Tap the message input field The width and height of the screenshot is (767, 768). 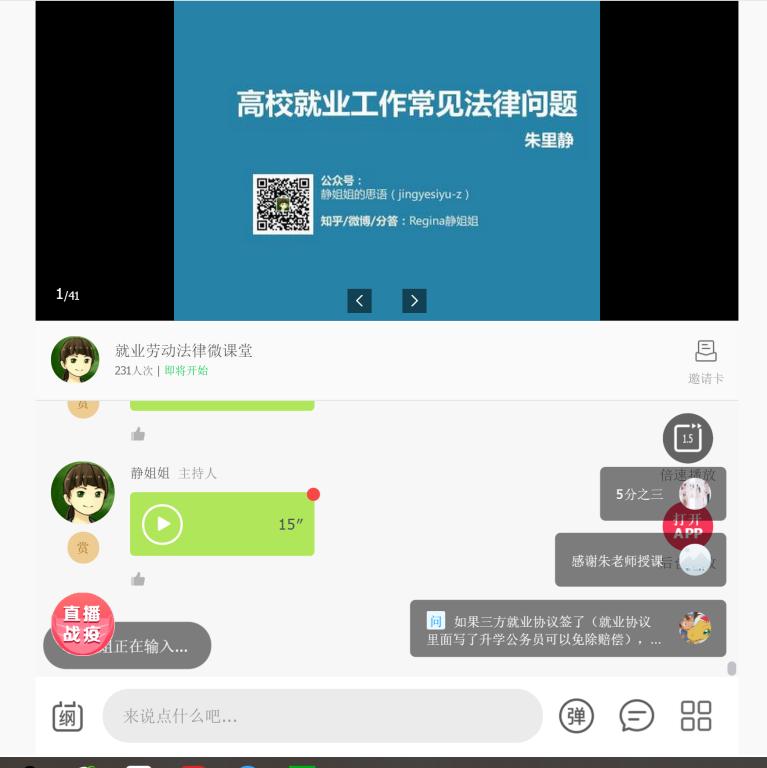coord(322,716)
